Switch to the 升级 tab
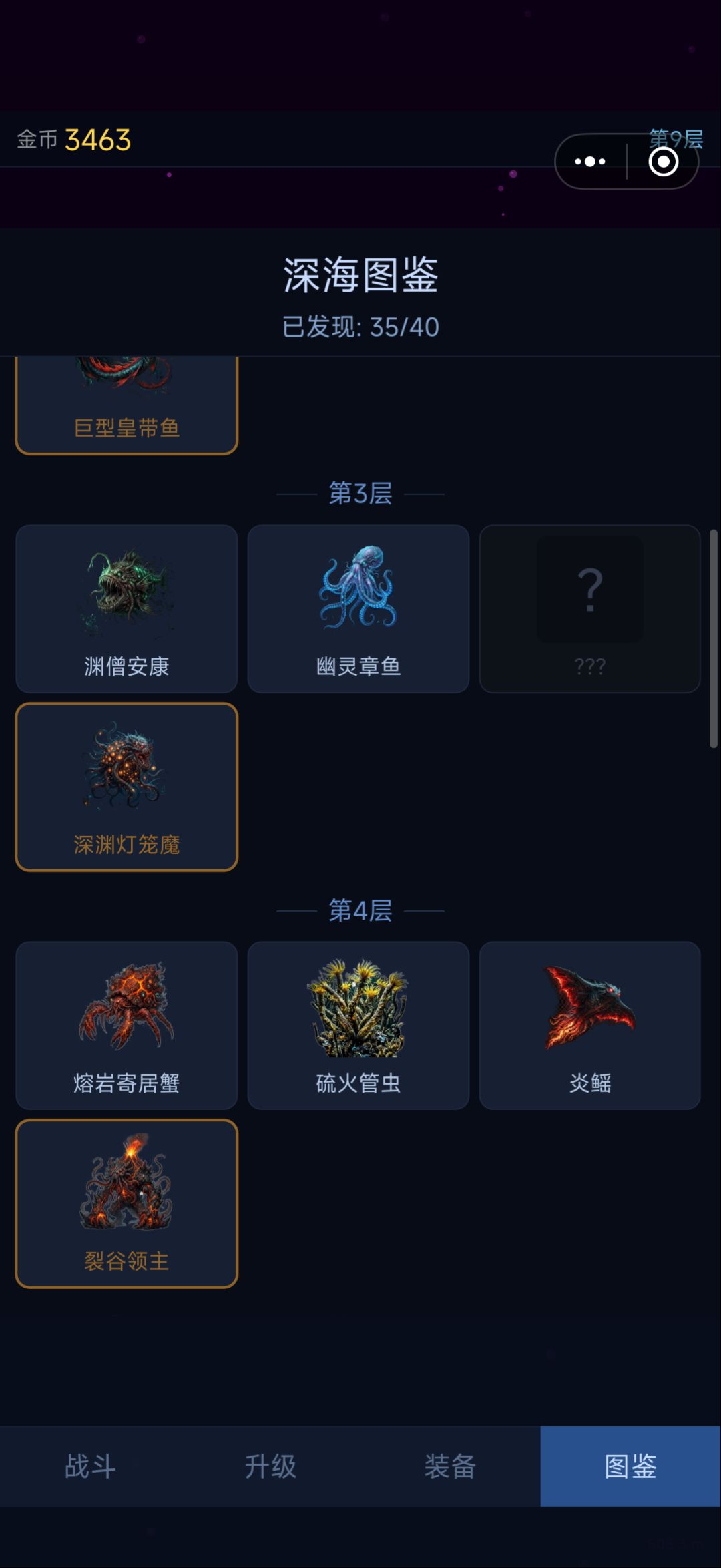The width and height of the screenshot is (721, 1568). point(270,1466)
